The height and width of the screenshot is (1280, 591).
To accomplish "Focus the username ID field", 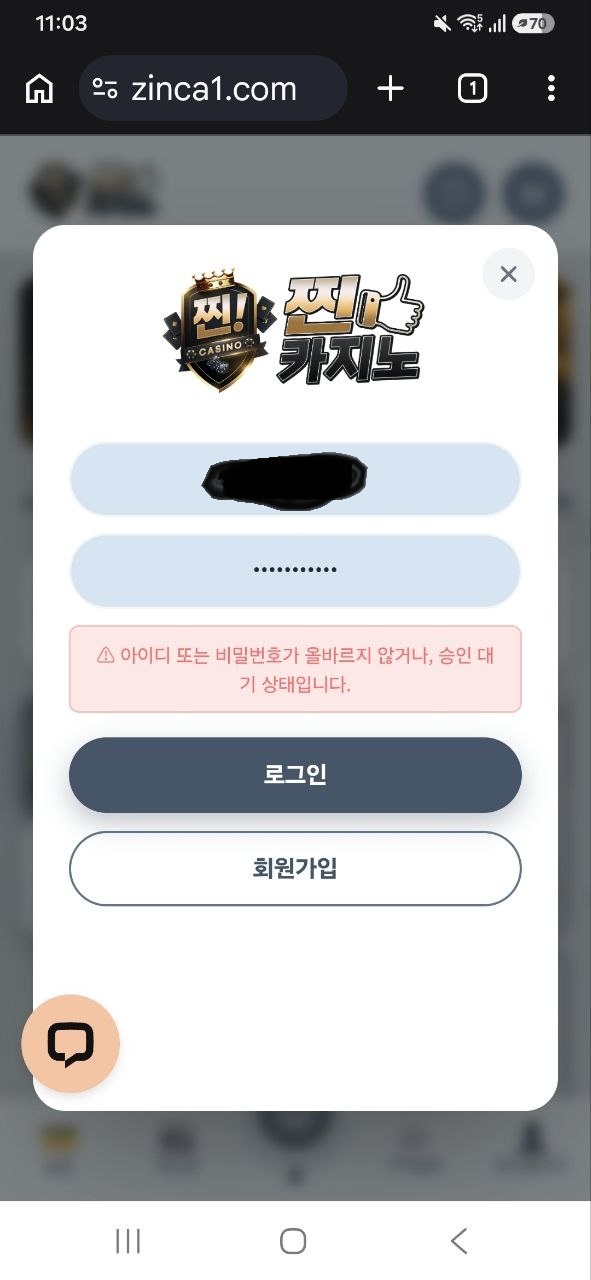I will tap(295, 479).
